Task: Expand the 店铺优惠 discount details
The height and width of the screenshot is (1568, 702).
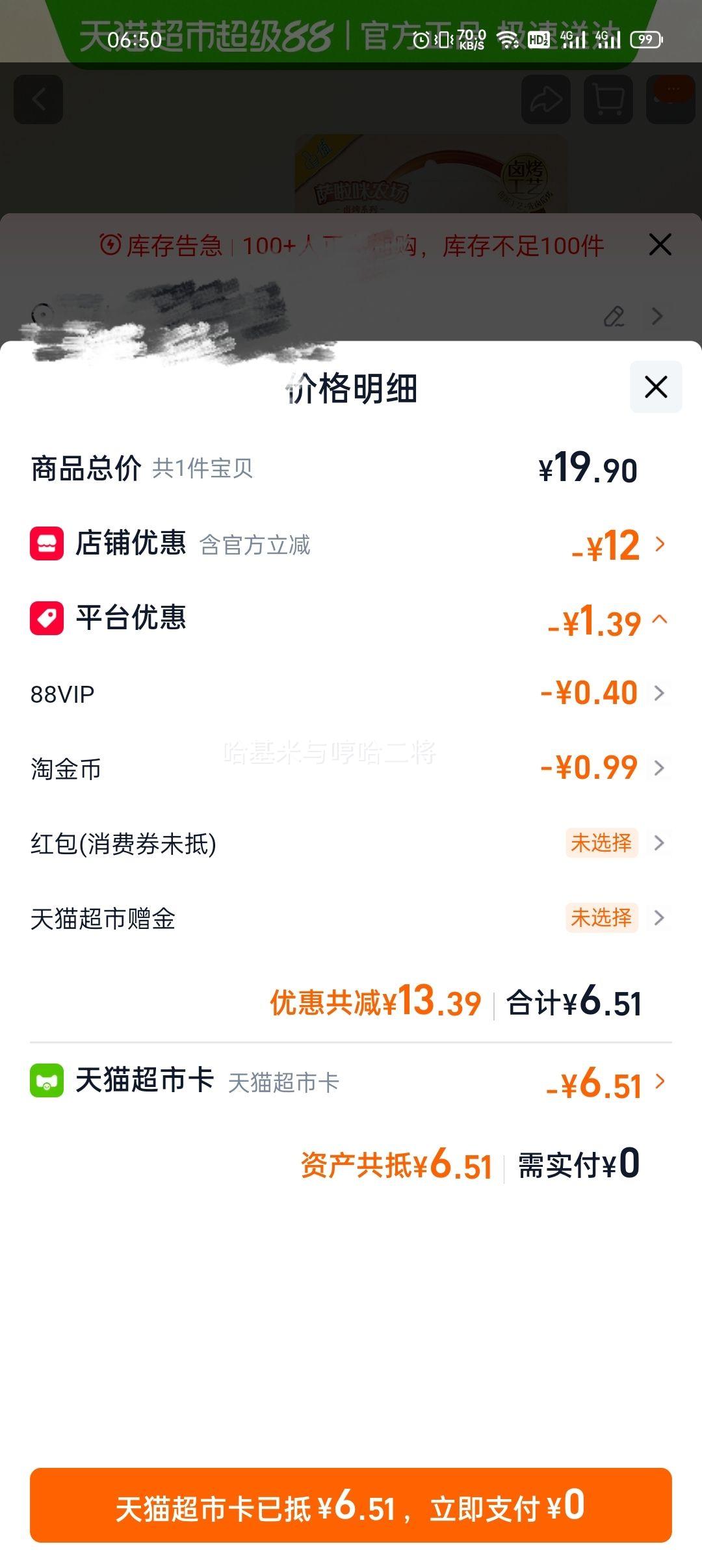Action: [x=661, y=545]
